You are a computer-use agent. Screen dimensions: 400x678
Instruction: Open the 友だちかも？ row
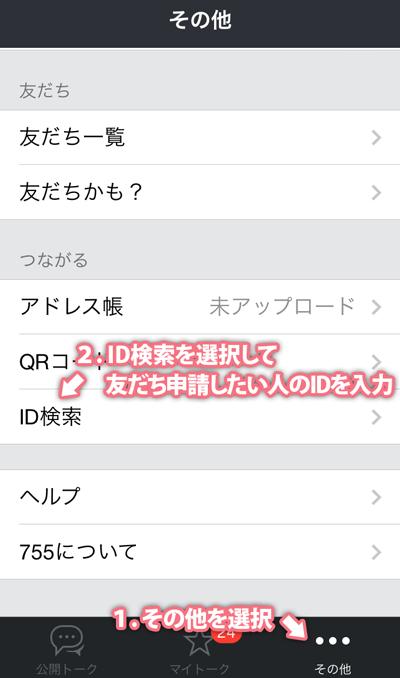[200, 192]
